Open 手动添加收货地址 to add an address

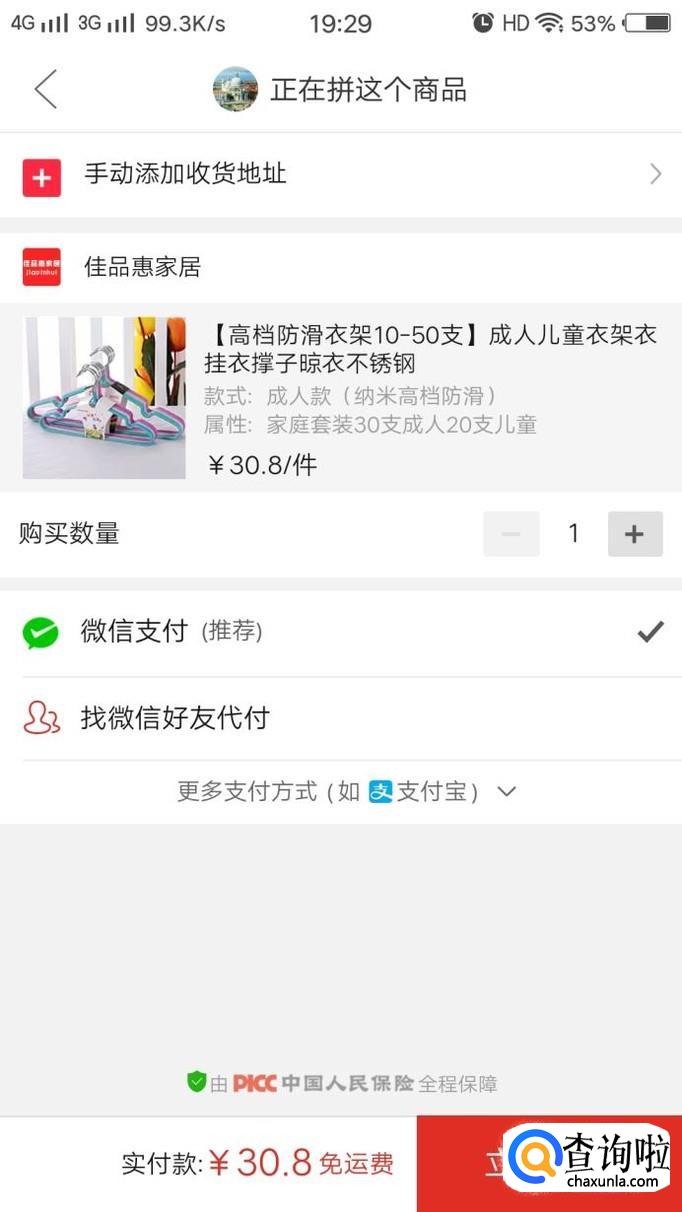click(x=340, y=175)
